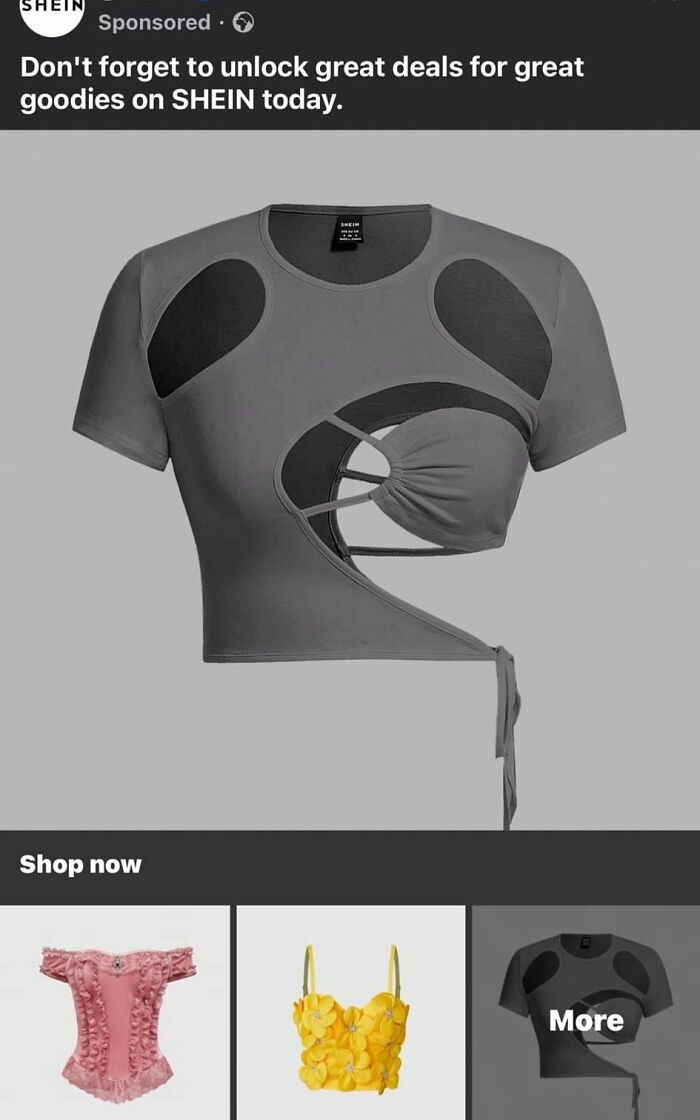Screen dimensions: 700x1120
Task: Open the gray cutout top ad image
Action: click(x=350, y=480)
